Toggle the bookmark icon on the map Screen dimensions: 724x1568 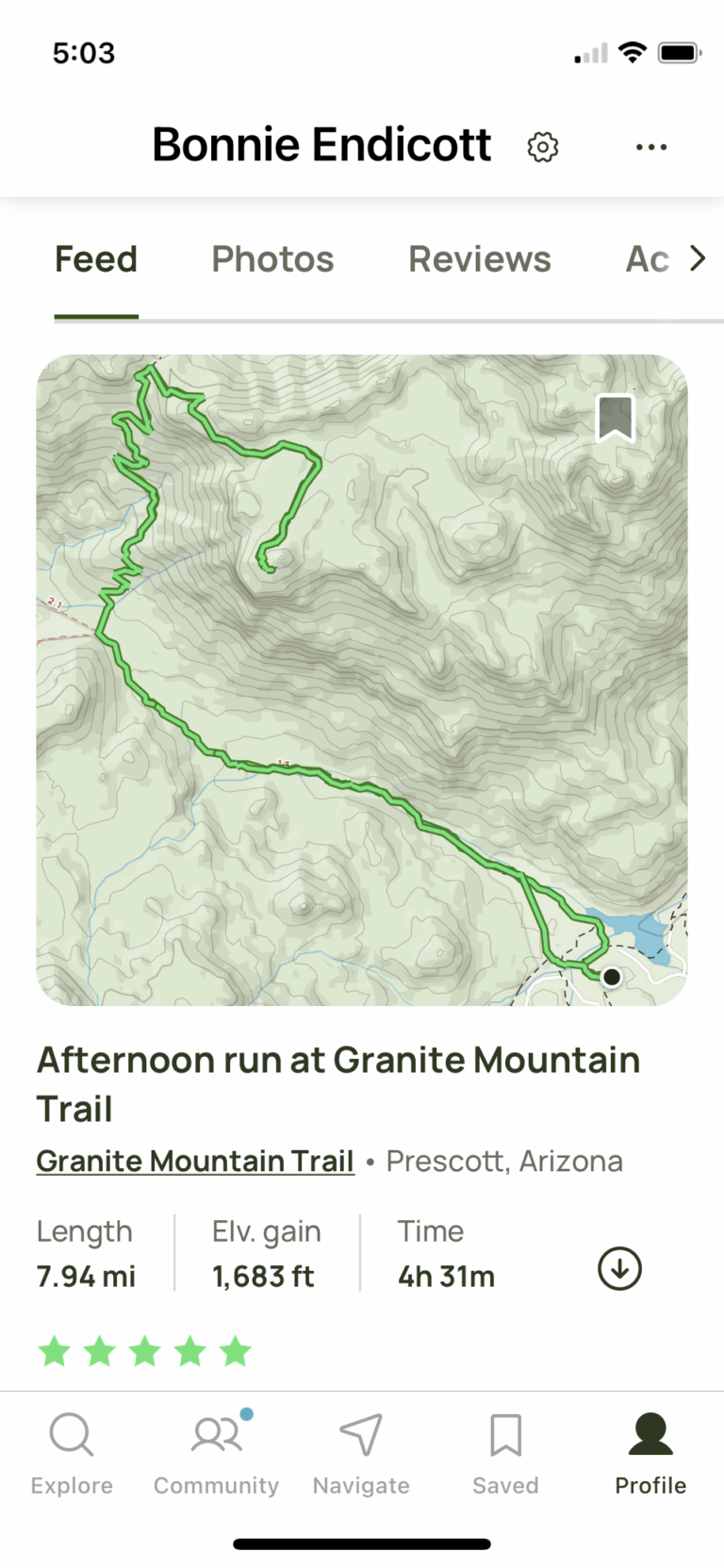point(616,418)
